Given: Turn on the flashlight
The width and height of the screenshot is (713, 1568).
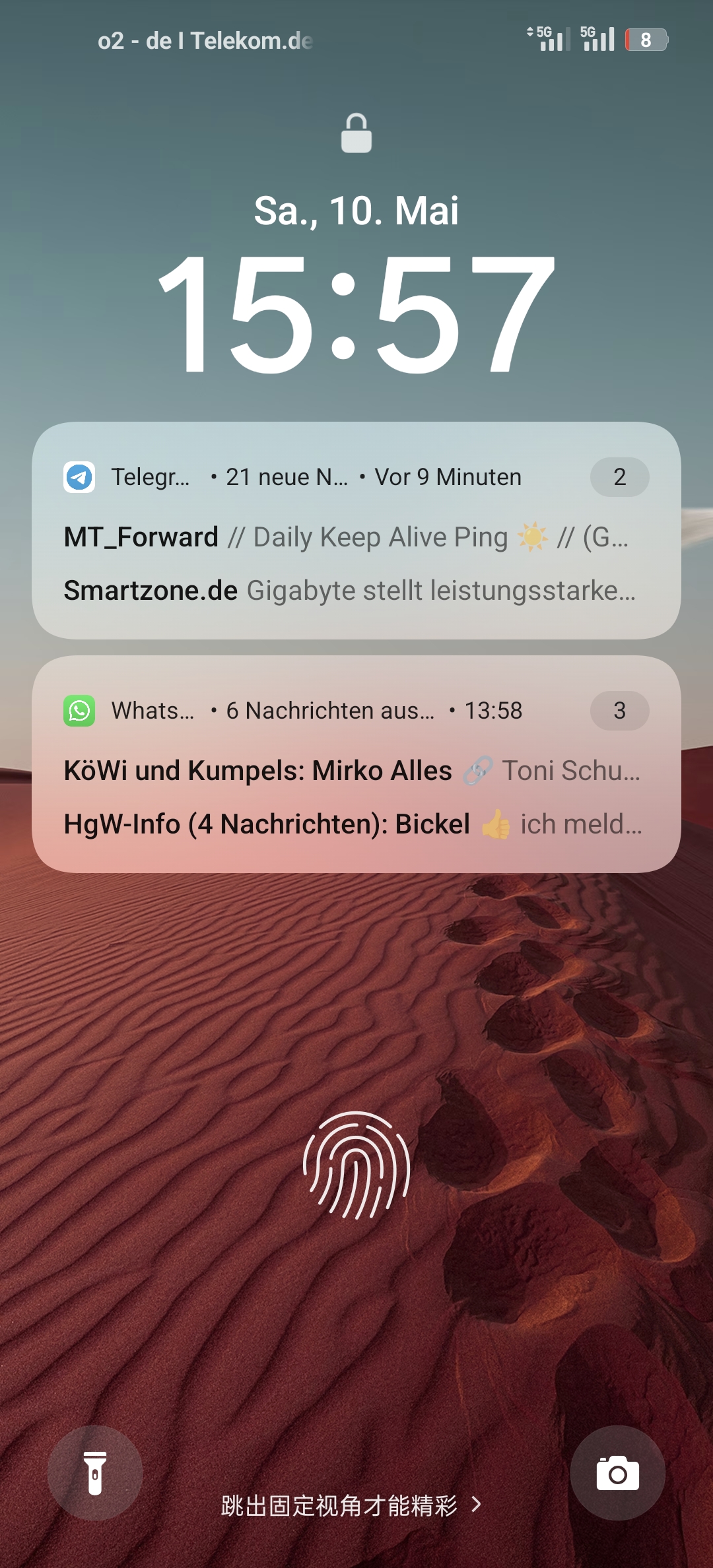Looking at the screenshot, I should [95, 1473].
